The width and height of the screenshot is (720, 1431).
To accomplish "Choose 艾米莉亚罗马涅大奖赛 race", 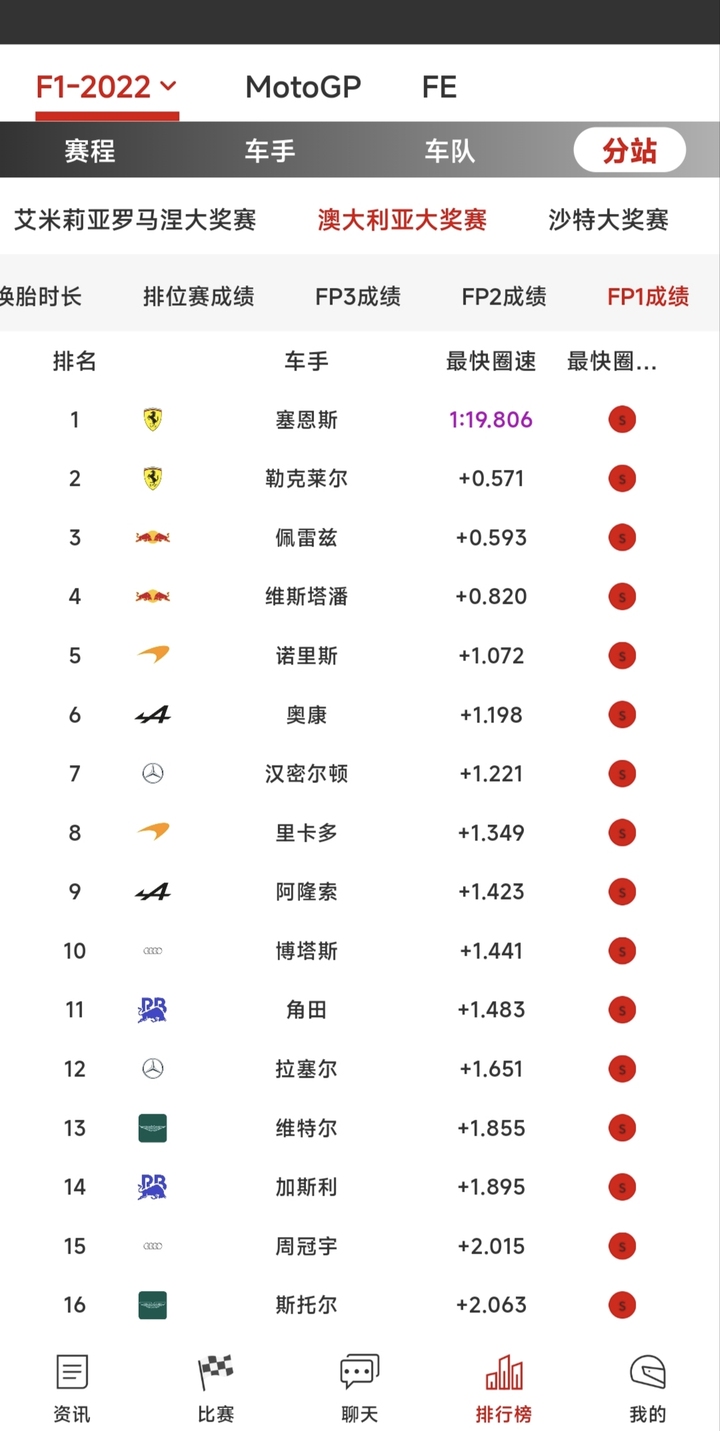I will click(135, 220).
